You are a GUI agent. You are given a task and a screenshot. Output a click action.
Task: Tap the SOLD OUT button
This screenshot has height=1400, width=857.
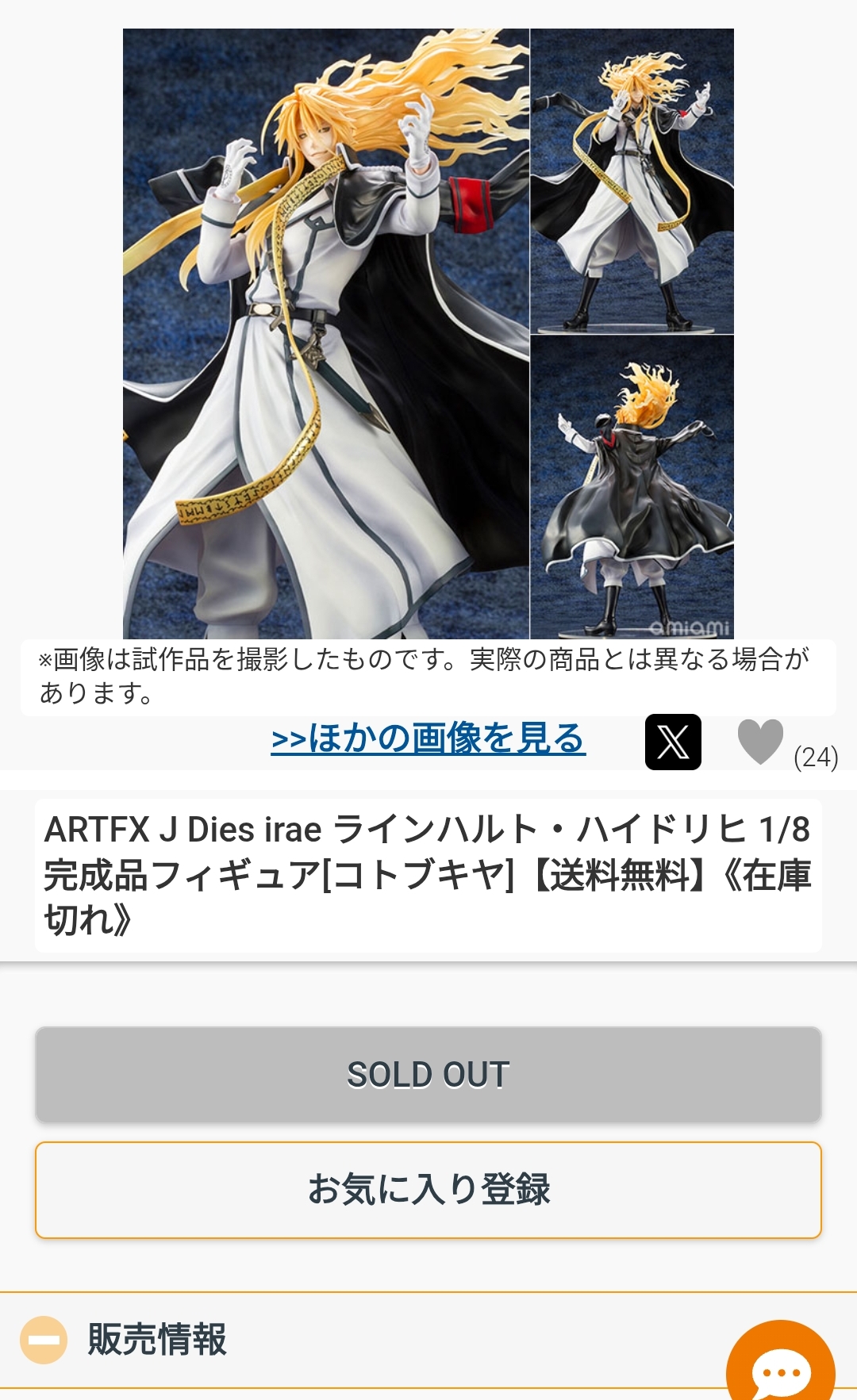coord(428,1075)
